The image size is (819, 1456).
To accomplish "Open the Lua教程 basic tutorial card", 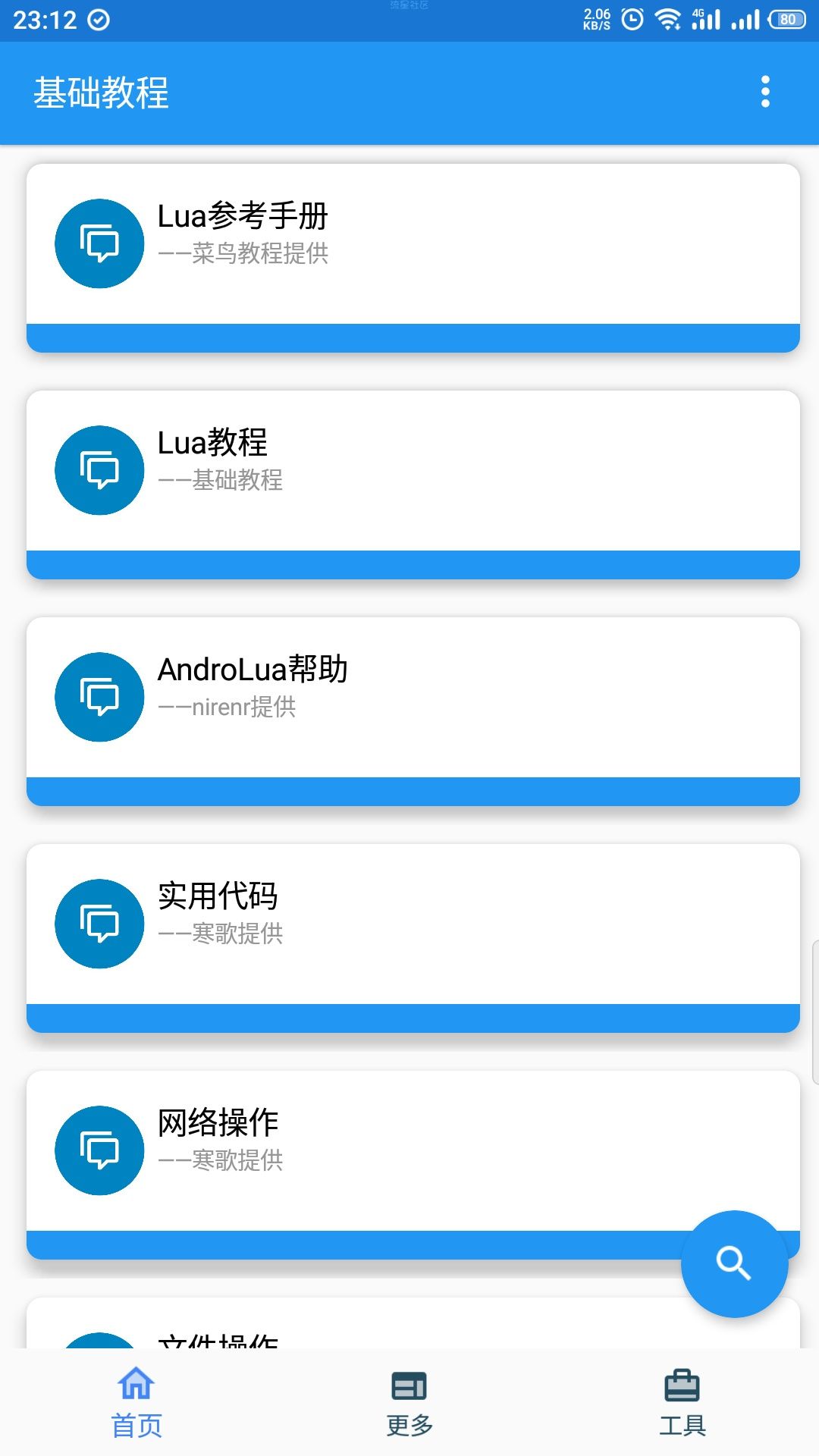I will pos(413,485).
